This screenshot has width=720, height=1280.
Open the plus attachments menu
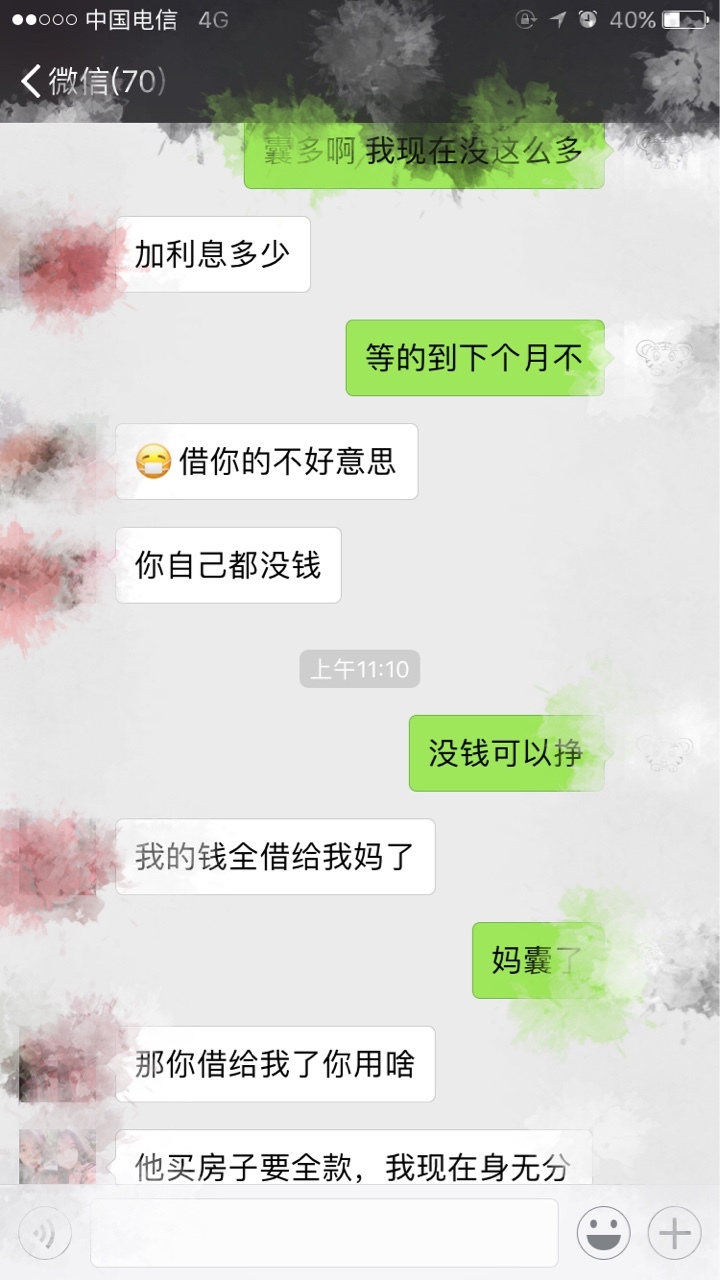(x=674, y=1233)
